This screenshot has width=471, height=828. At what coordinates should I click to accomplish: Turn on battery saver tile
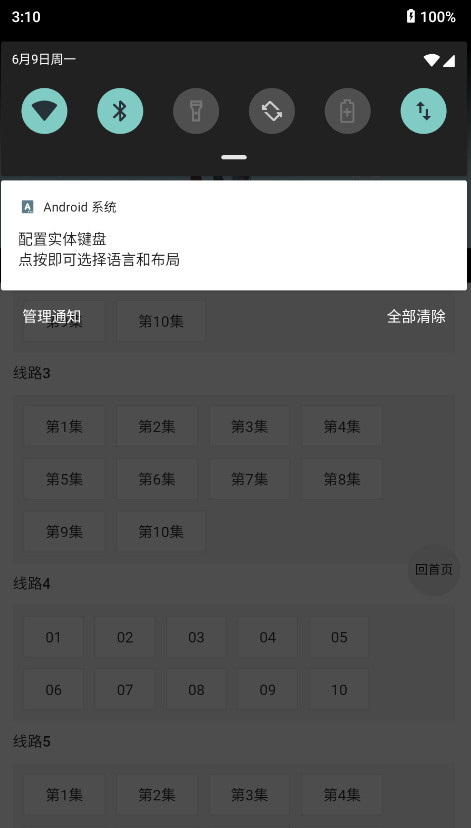point(347,111)
